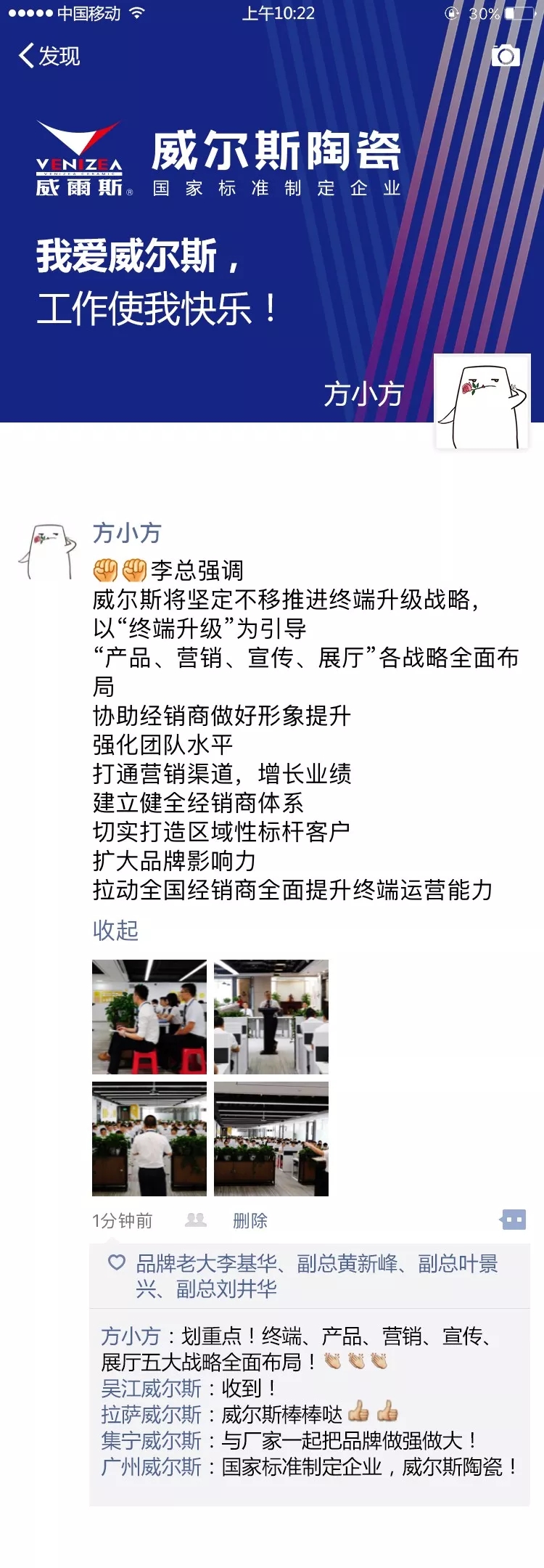Open the like and comment popup button
This screenshot has width=544, height=1568.
click(514, 1220)
